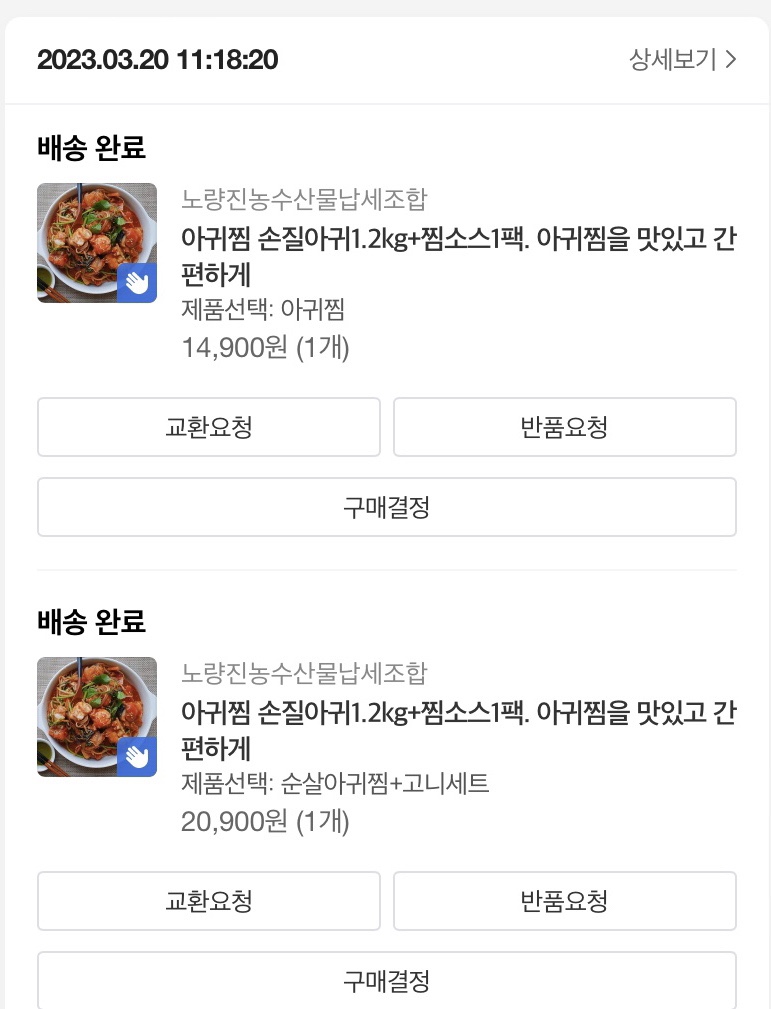Request 반품요청 for the 14,900원 아귀찜 item
This screenshot has height=1009, width=771.
tap(564, 427)
